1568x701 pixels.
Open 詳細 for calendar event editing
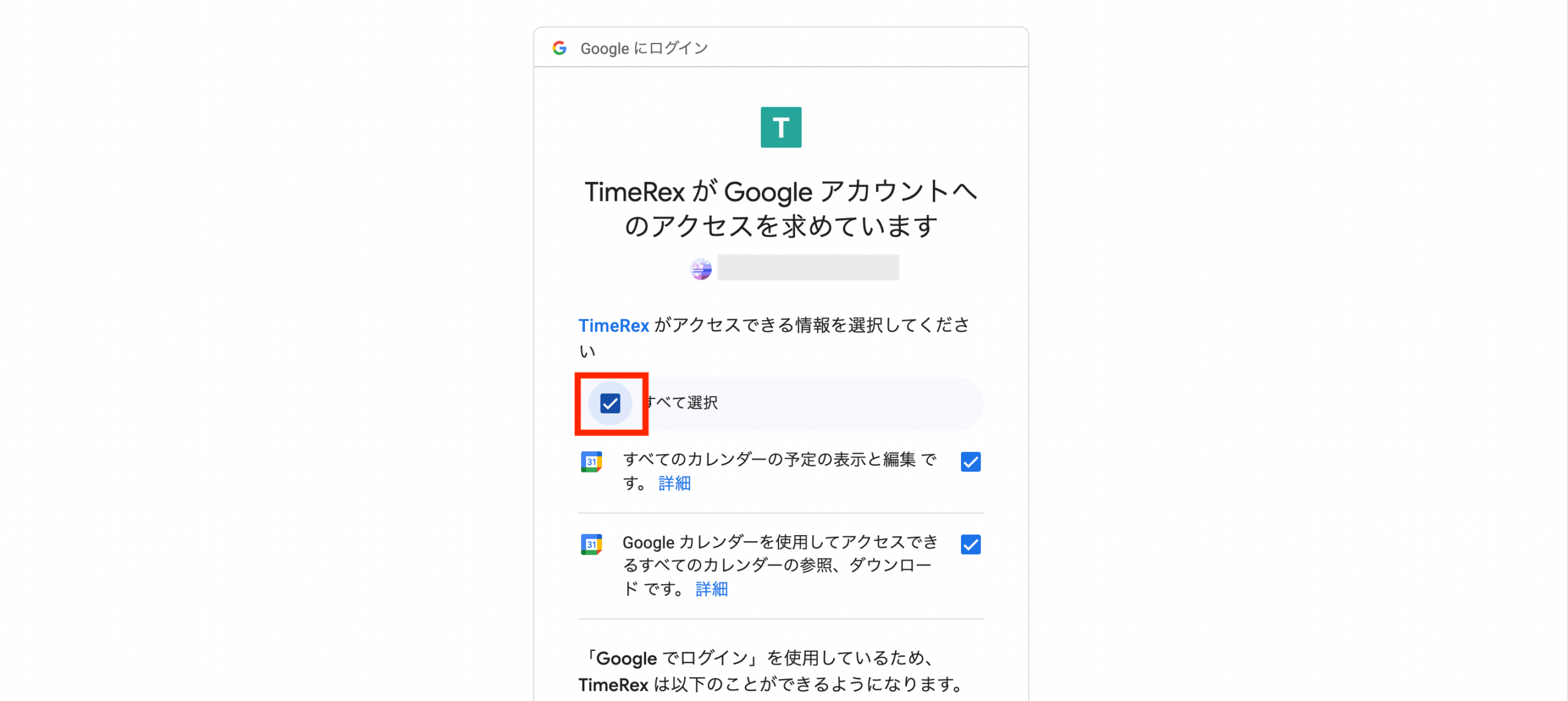tap(674, 484)
